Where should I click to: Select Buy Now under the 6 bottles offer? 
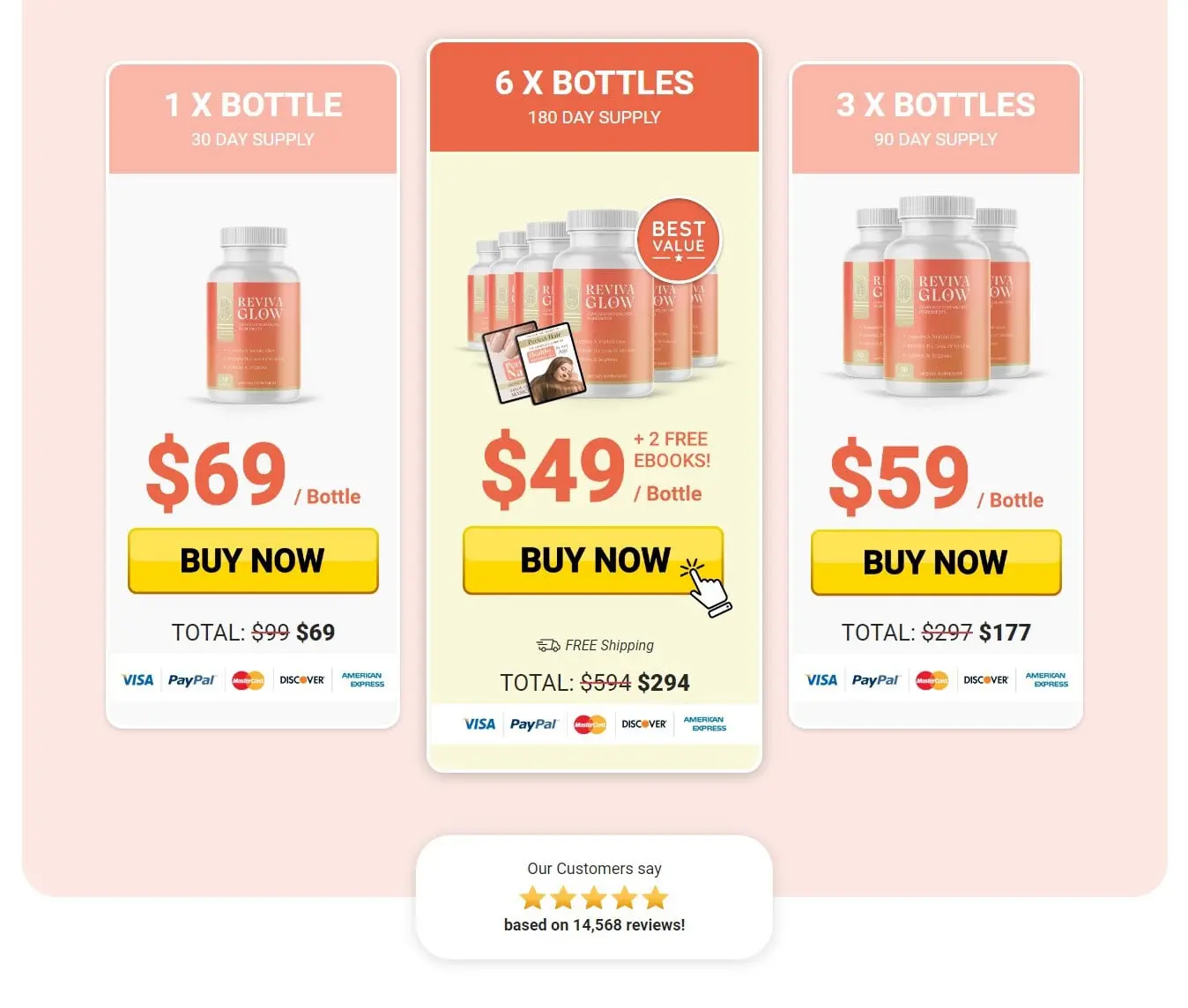click(593, 560)
